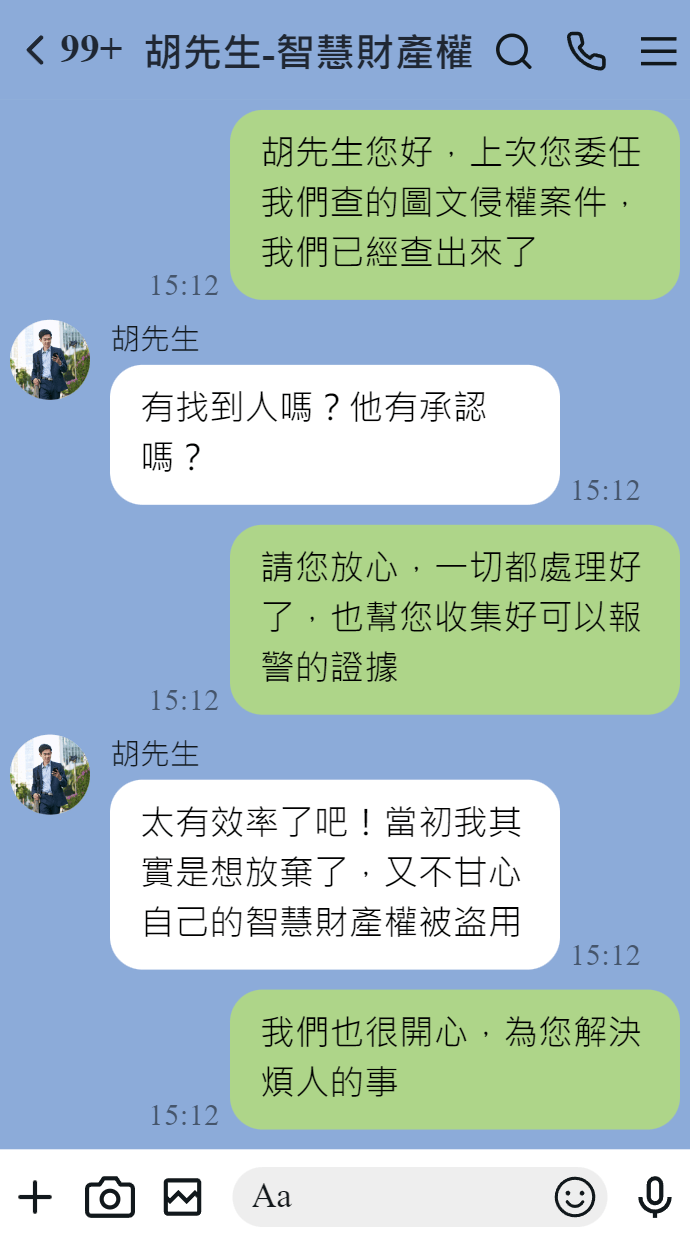Open the emoji and sticker picker
This screenshot has width=690, height=1242.
click(x=575, y=1196)
